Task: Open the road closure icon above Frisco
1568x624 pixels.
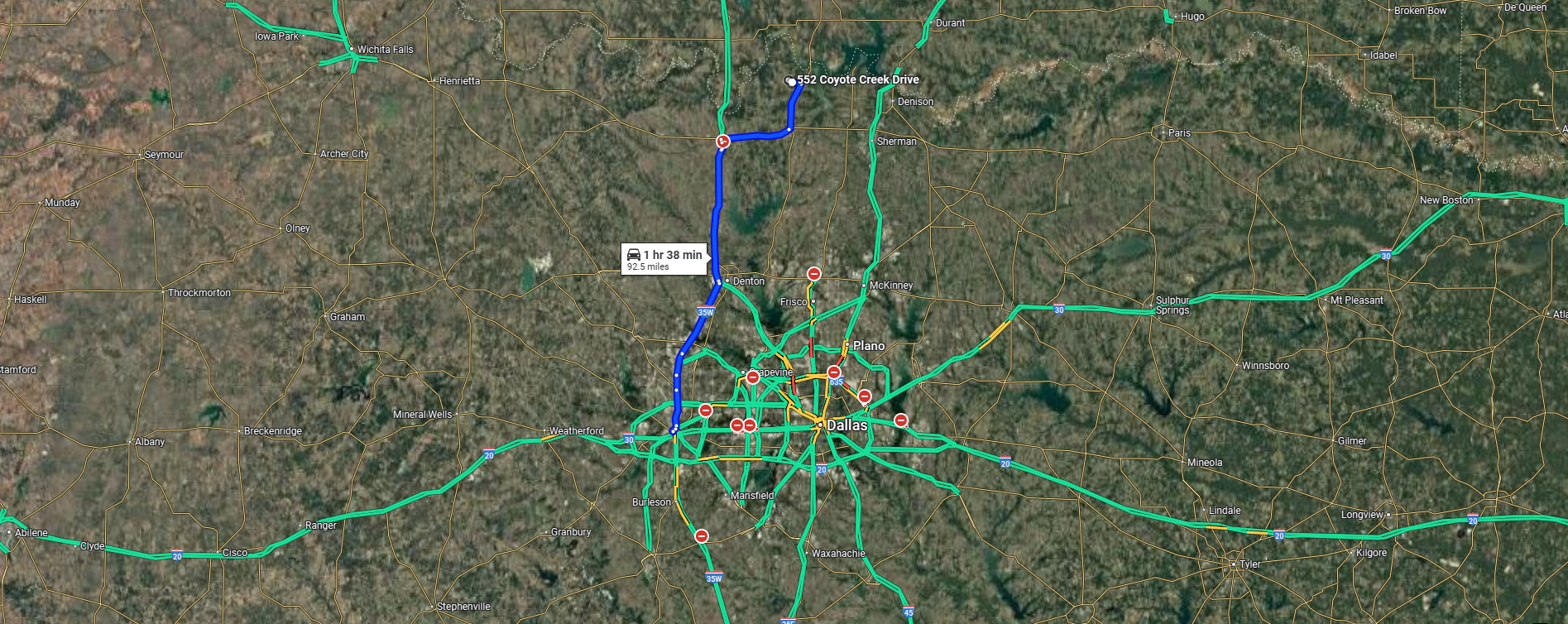Action: 814,274
